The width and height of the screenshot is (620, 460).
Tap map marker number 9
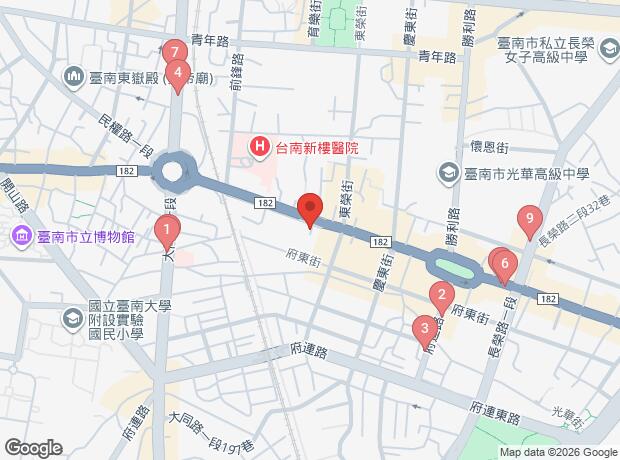point(530,219)
